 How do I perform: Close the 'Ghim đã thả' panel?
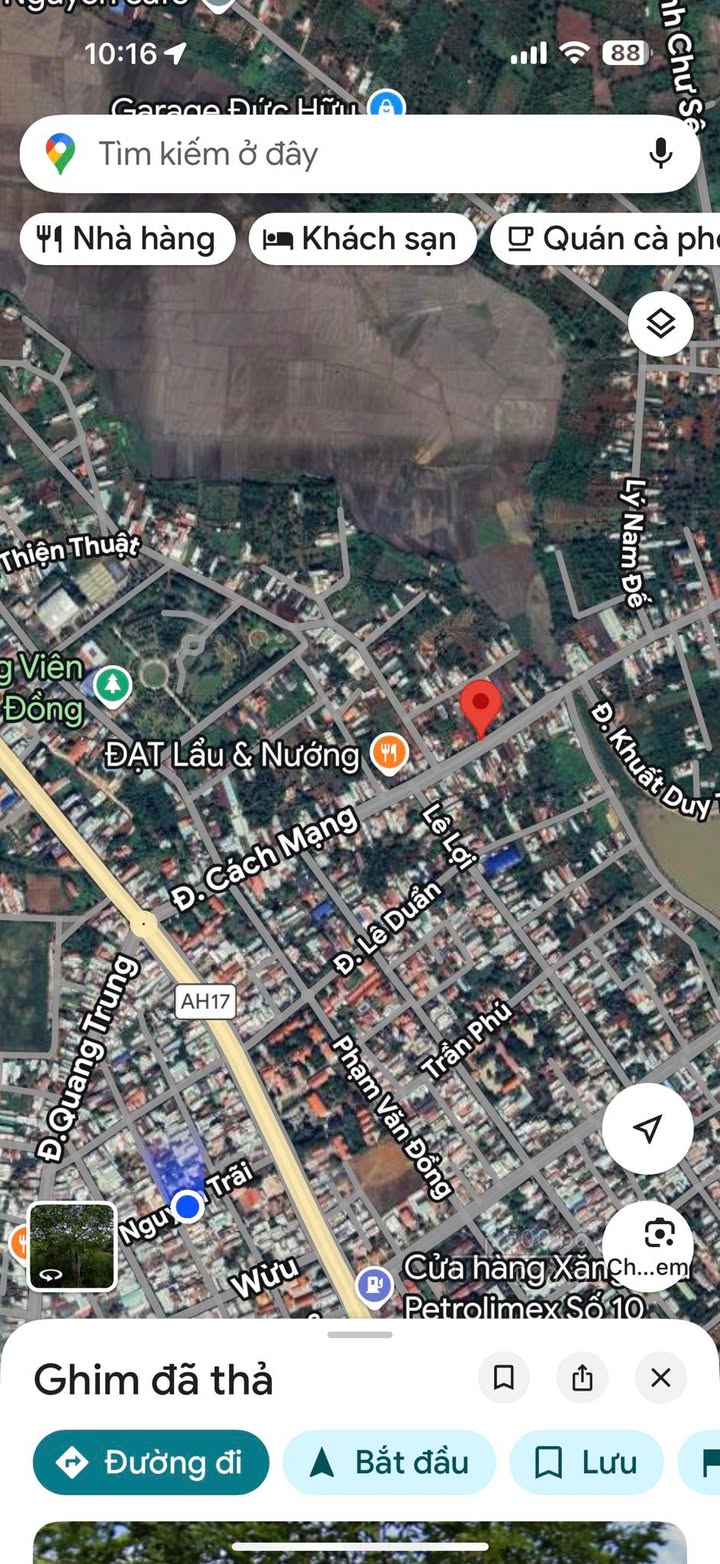[x=660, y=1378]
